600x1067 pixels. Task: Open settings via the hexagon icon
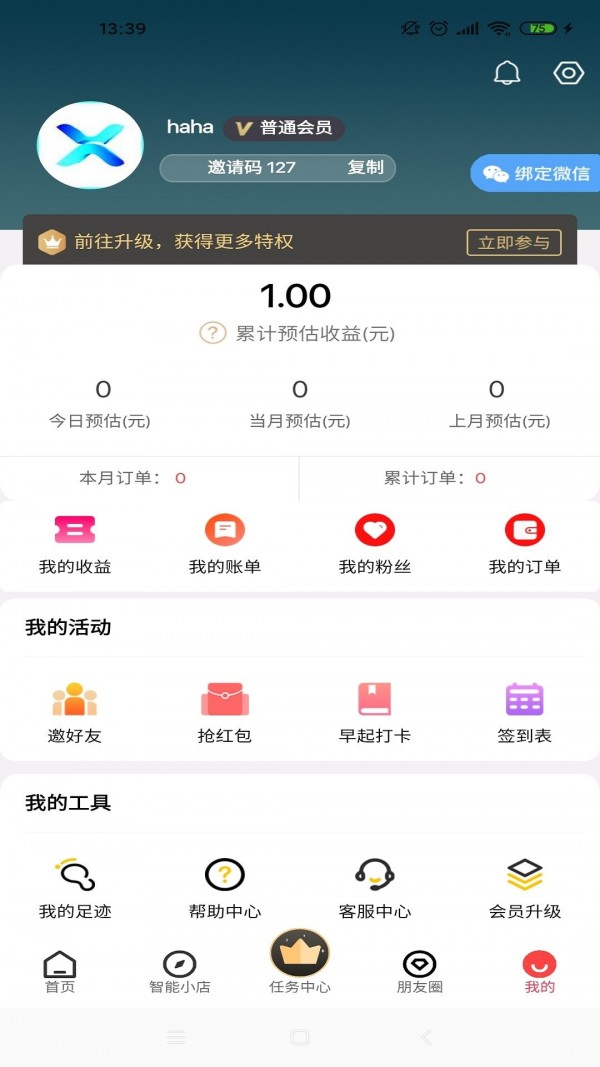coord(568,73)
